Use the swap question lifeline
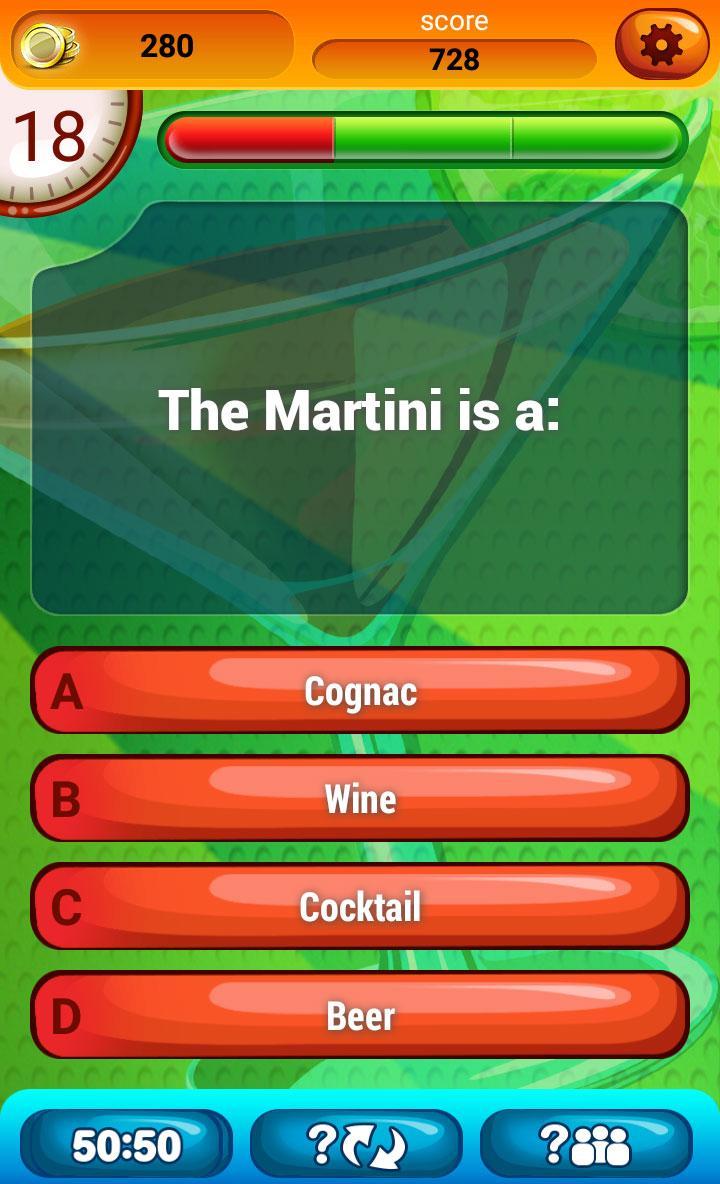Viewport: 720px width, 1184px height. [x=356, y=1145]
